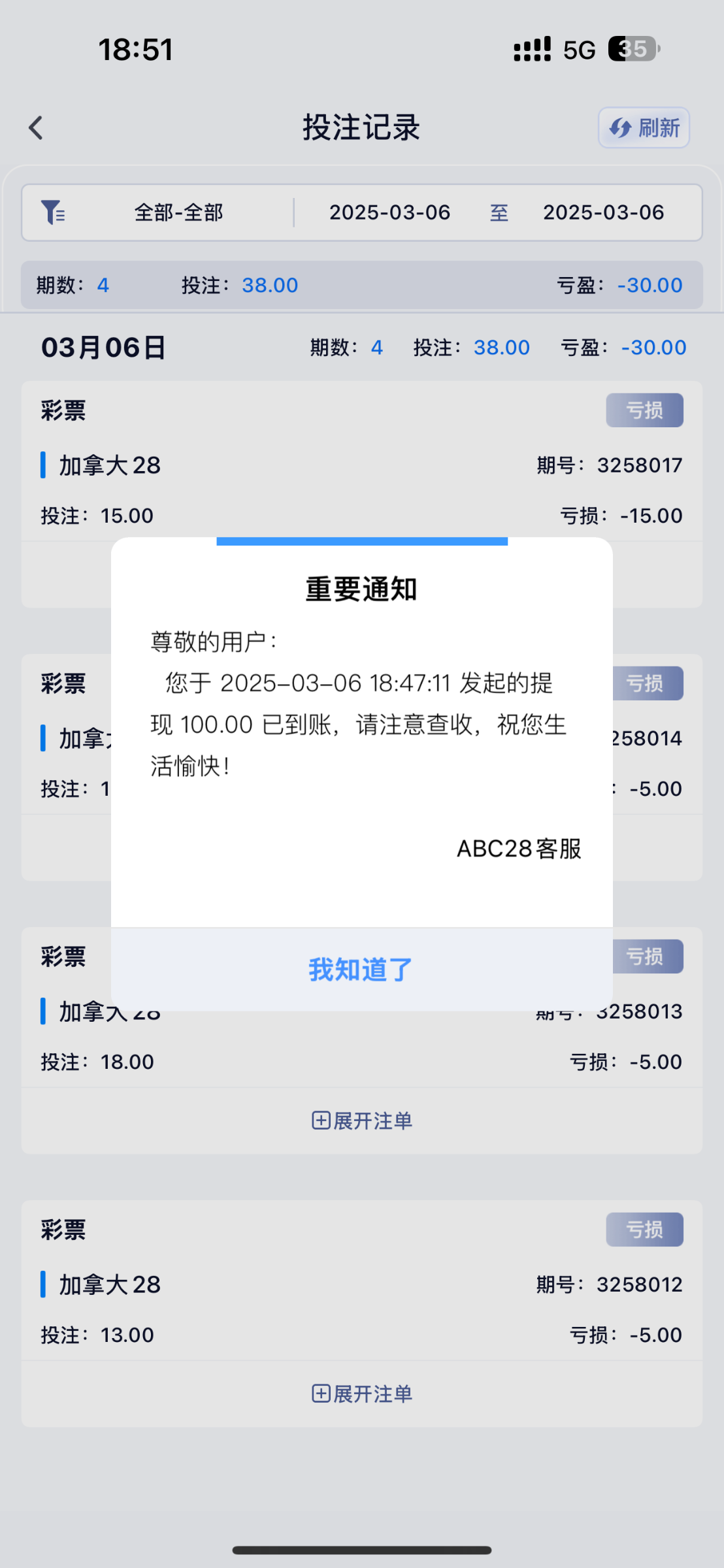Open the 全部-全部 filter
The width and height of the screenshot is (724, 1568).
tap(178, 212)
